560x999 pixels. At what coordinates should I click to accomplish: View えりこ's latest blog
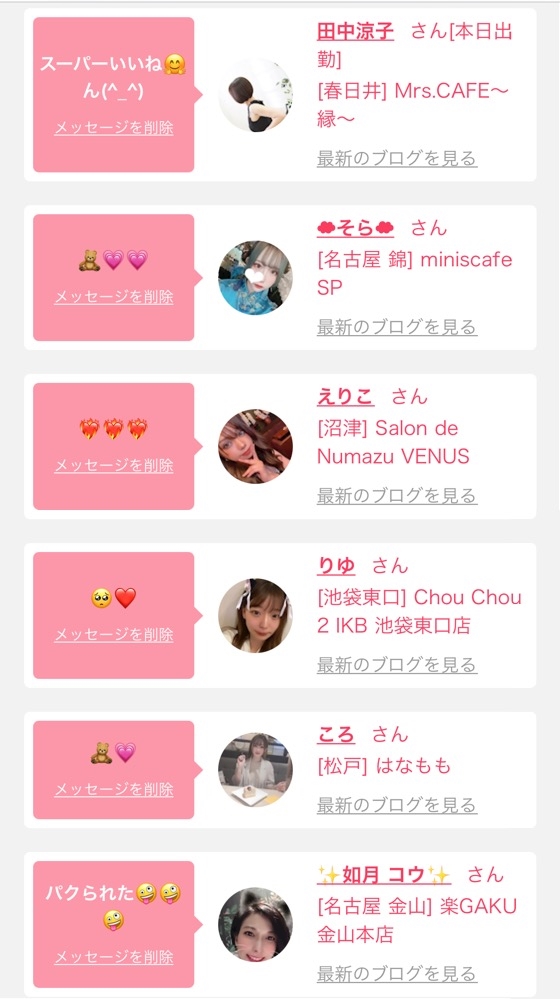(x=397, y=495)
